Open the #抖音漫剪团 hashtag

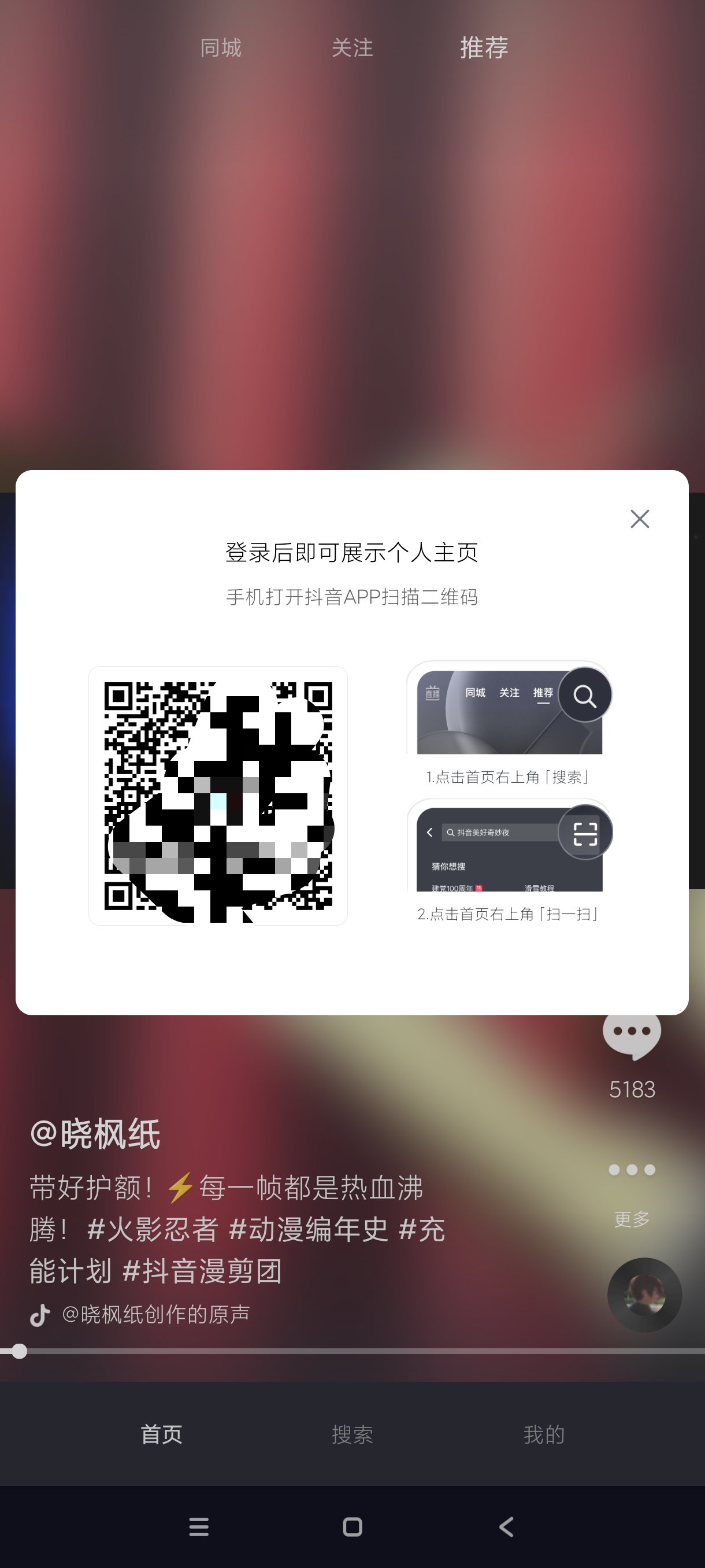coord(203,1271)
